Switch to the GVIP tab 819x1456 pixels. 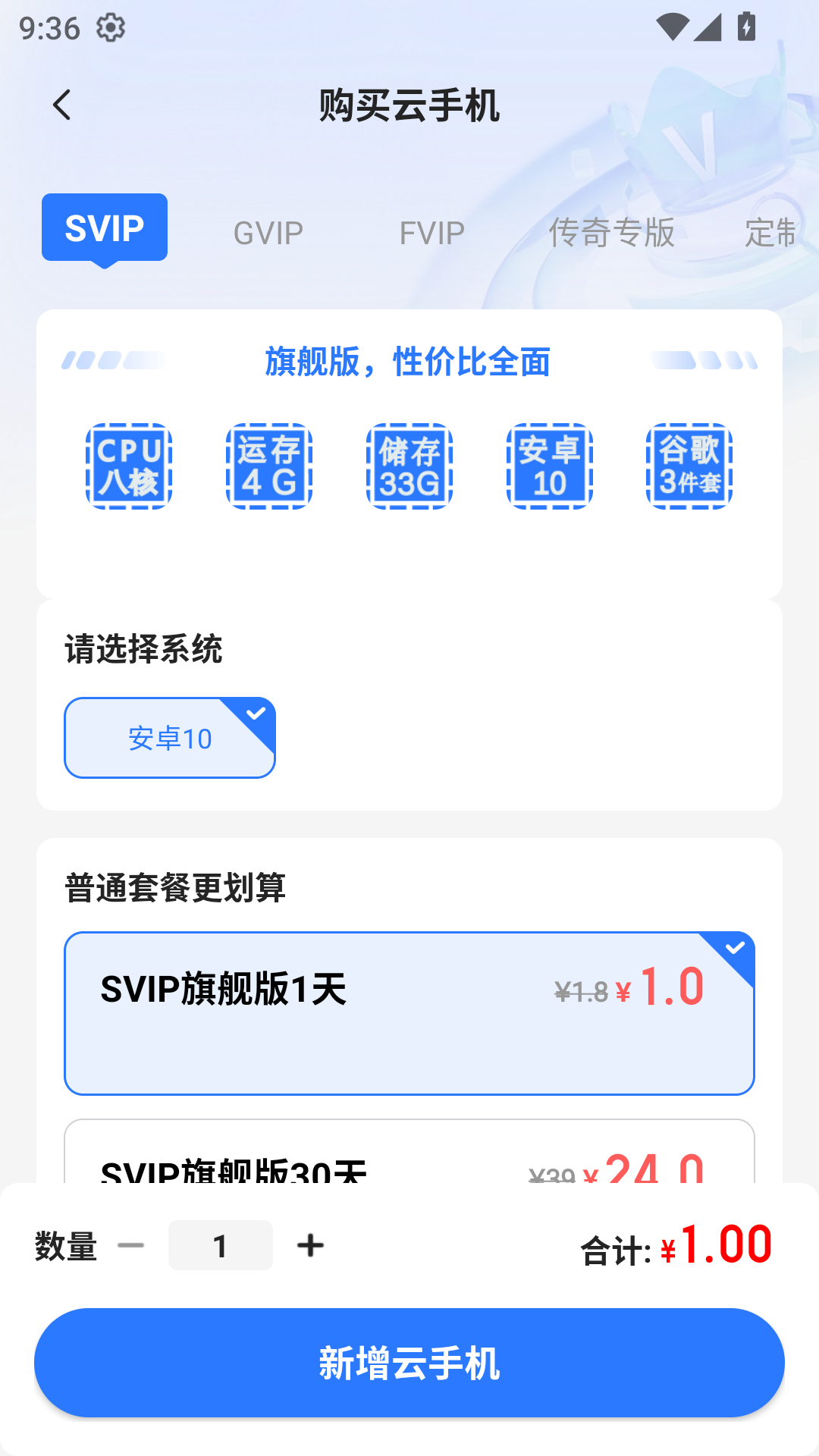[267, 232]
